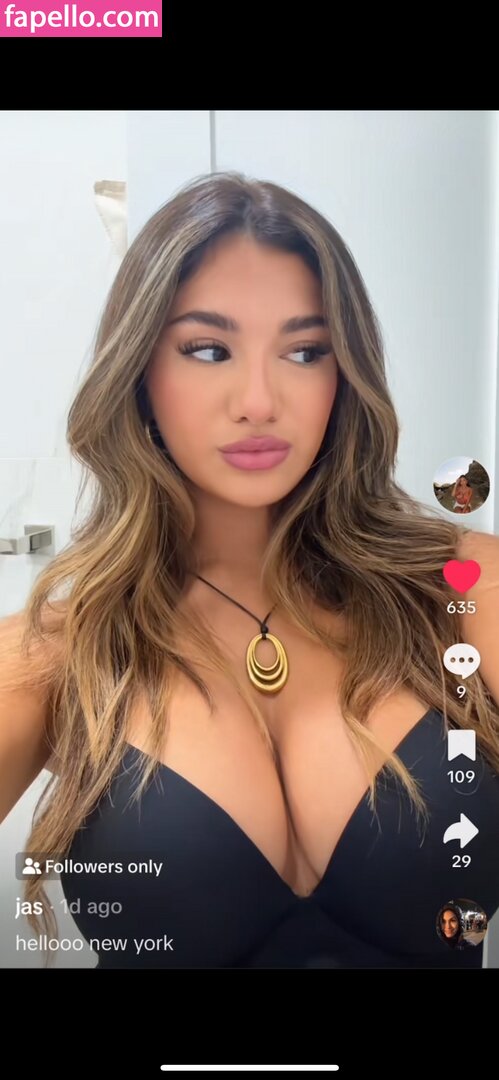Screen dimensions: 499x1080
Task: Open jas username link
Action: pyautogui.click(x=29, y=906)
